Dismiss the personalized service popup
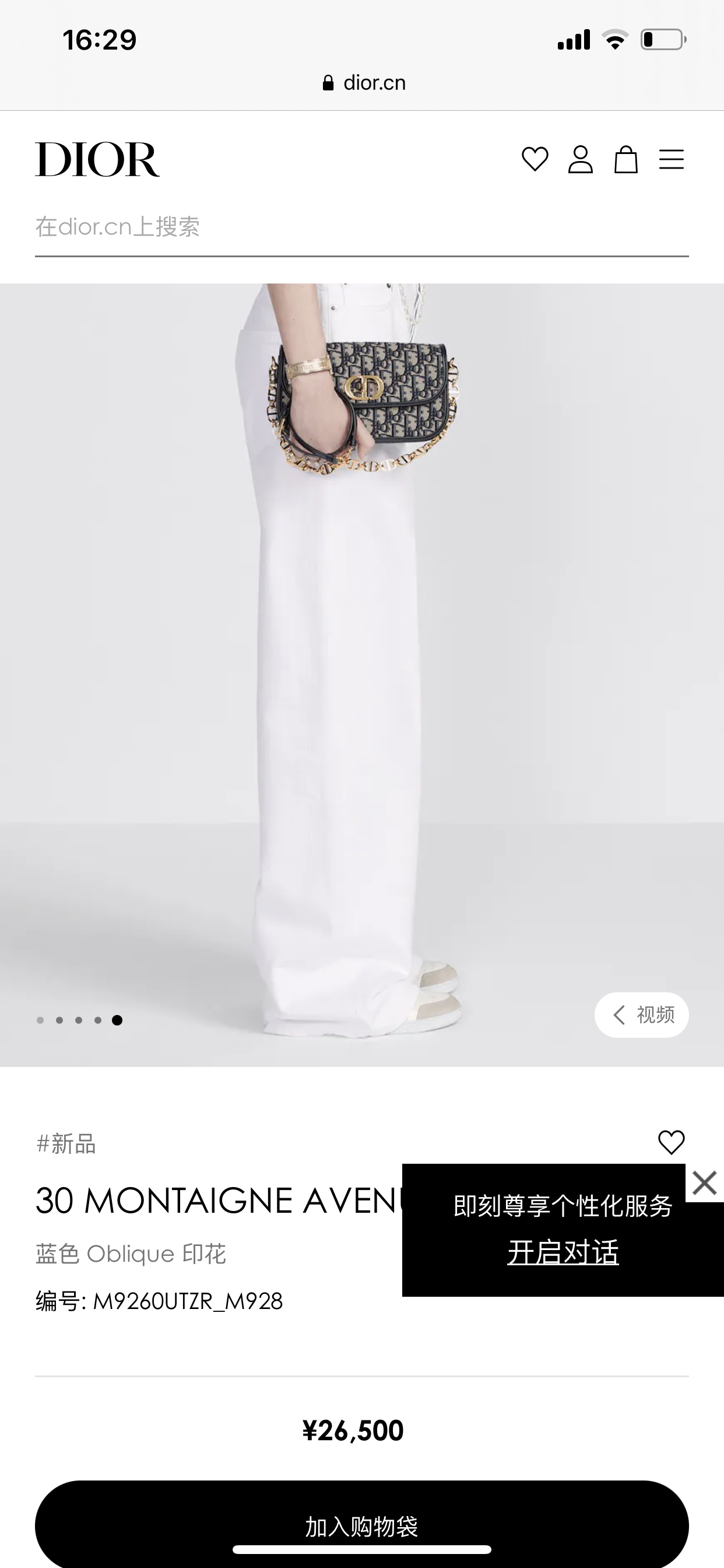Viewport: 724px width, 1568px height. [705, 1184]
